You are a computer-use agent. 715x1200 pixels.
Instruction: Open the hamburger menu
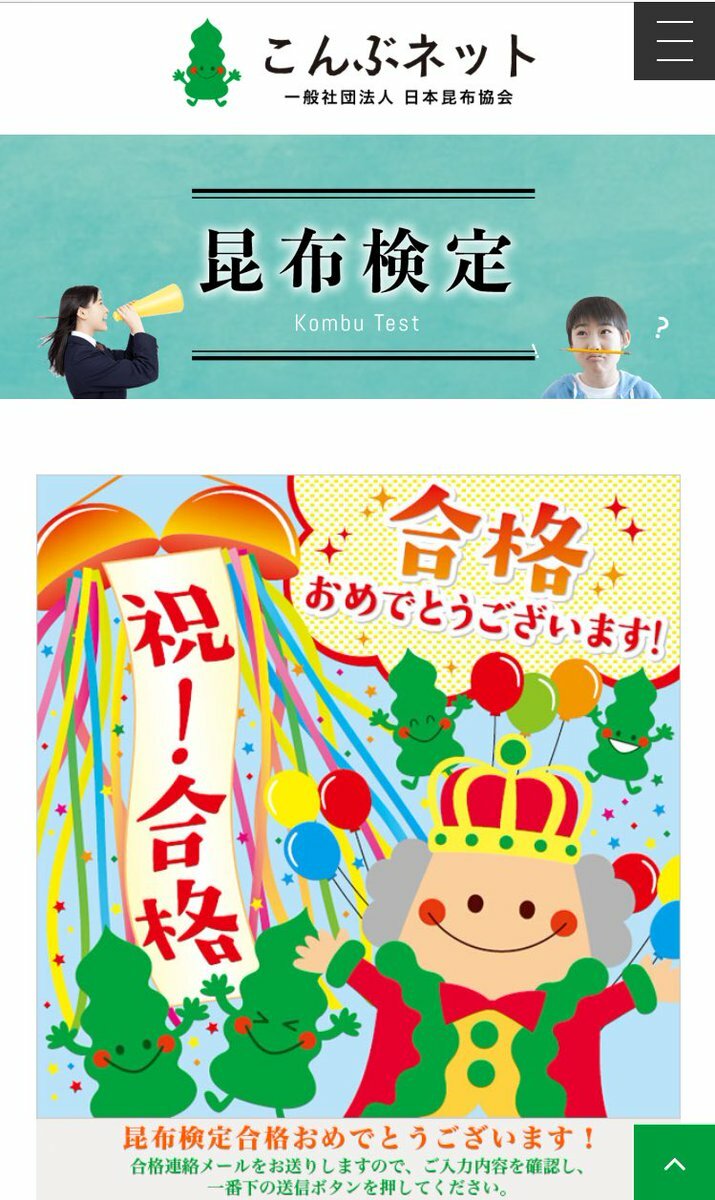pyautogui.click(x=674, y=41)
